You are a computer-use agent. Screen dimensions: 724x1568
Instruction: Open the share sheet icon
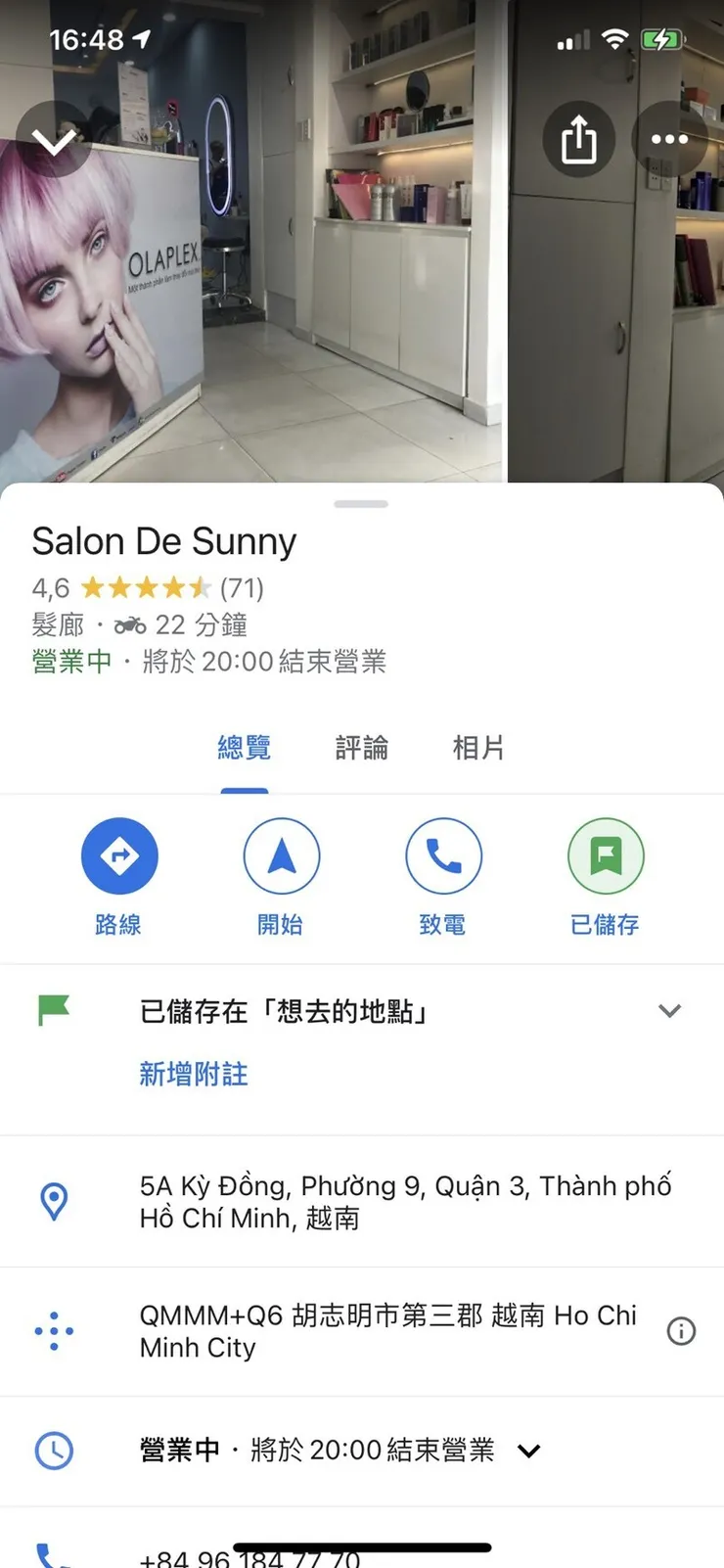579,140
